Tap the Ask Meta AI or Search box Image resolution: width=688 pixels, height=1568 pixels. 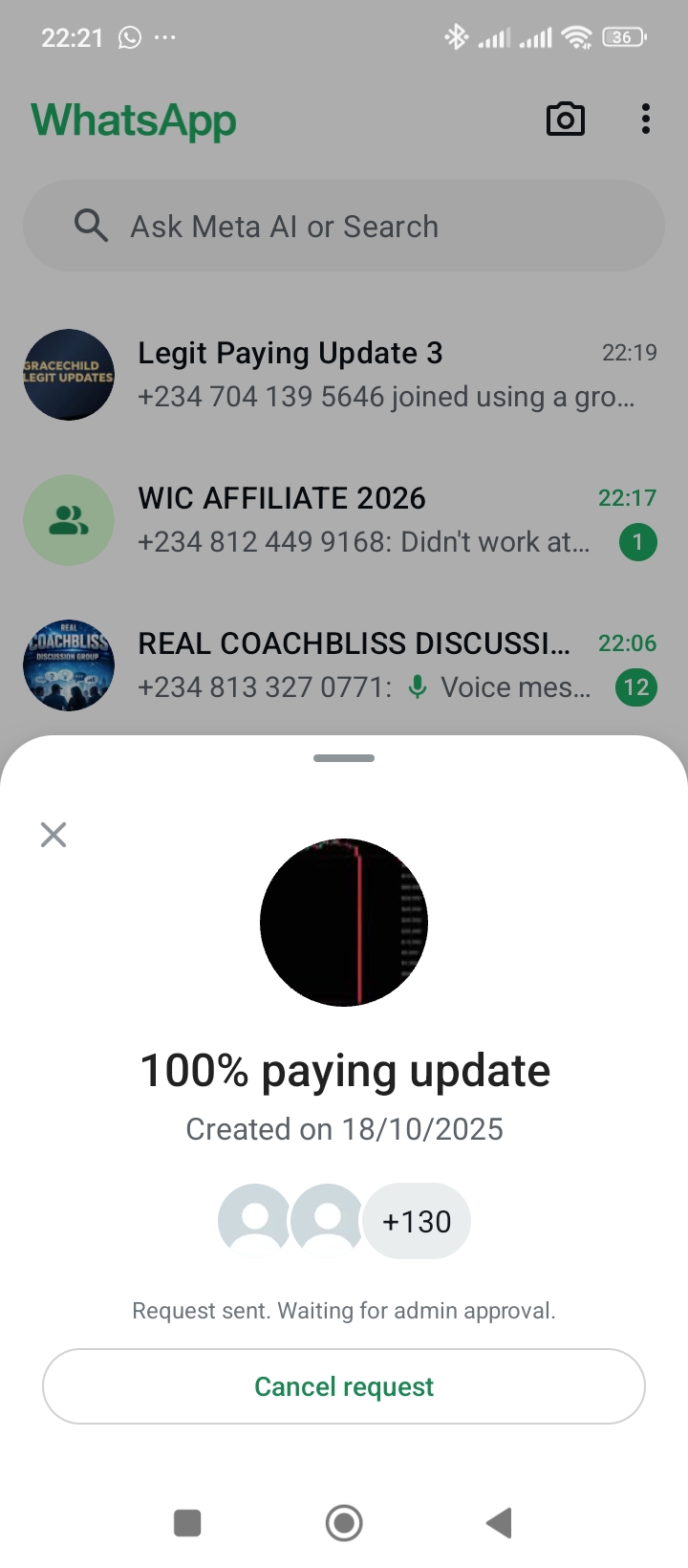[344, 227]
